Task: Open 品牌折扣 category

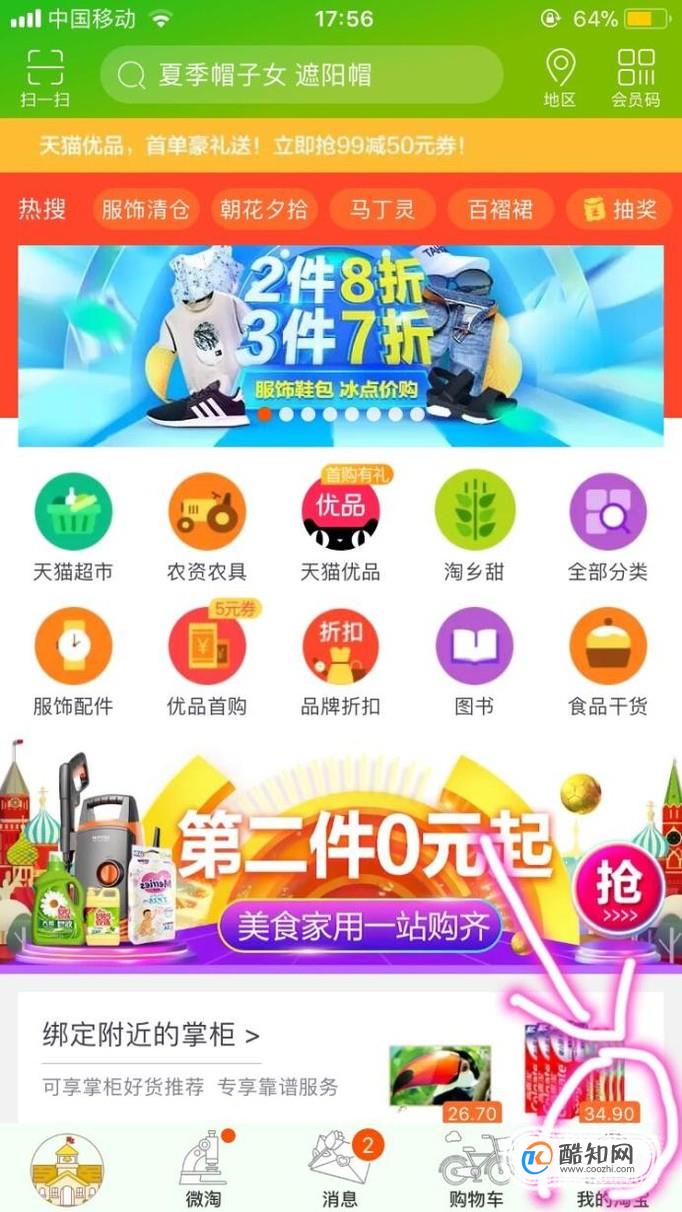Action: 341,661
